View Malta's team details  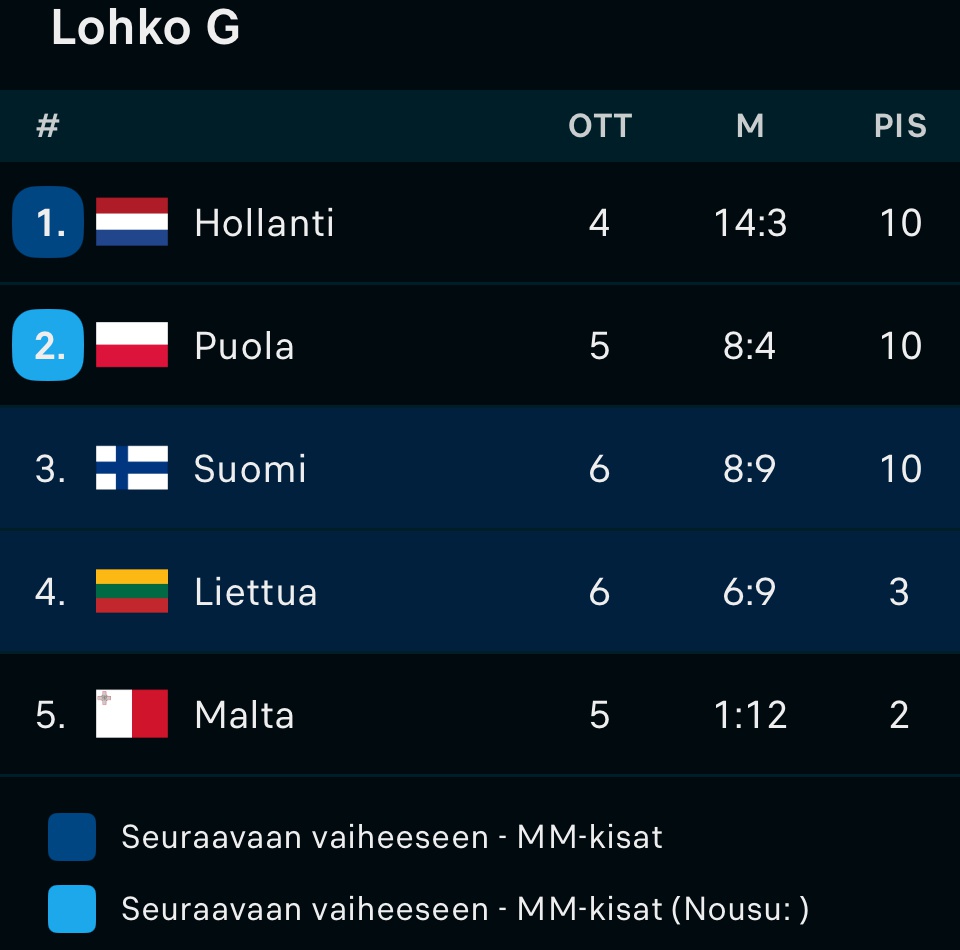pyautogui.click(x=480, y=714)
